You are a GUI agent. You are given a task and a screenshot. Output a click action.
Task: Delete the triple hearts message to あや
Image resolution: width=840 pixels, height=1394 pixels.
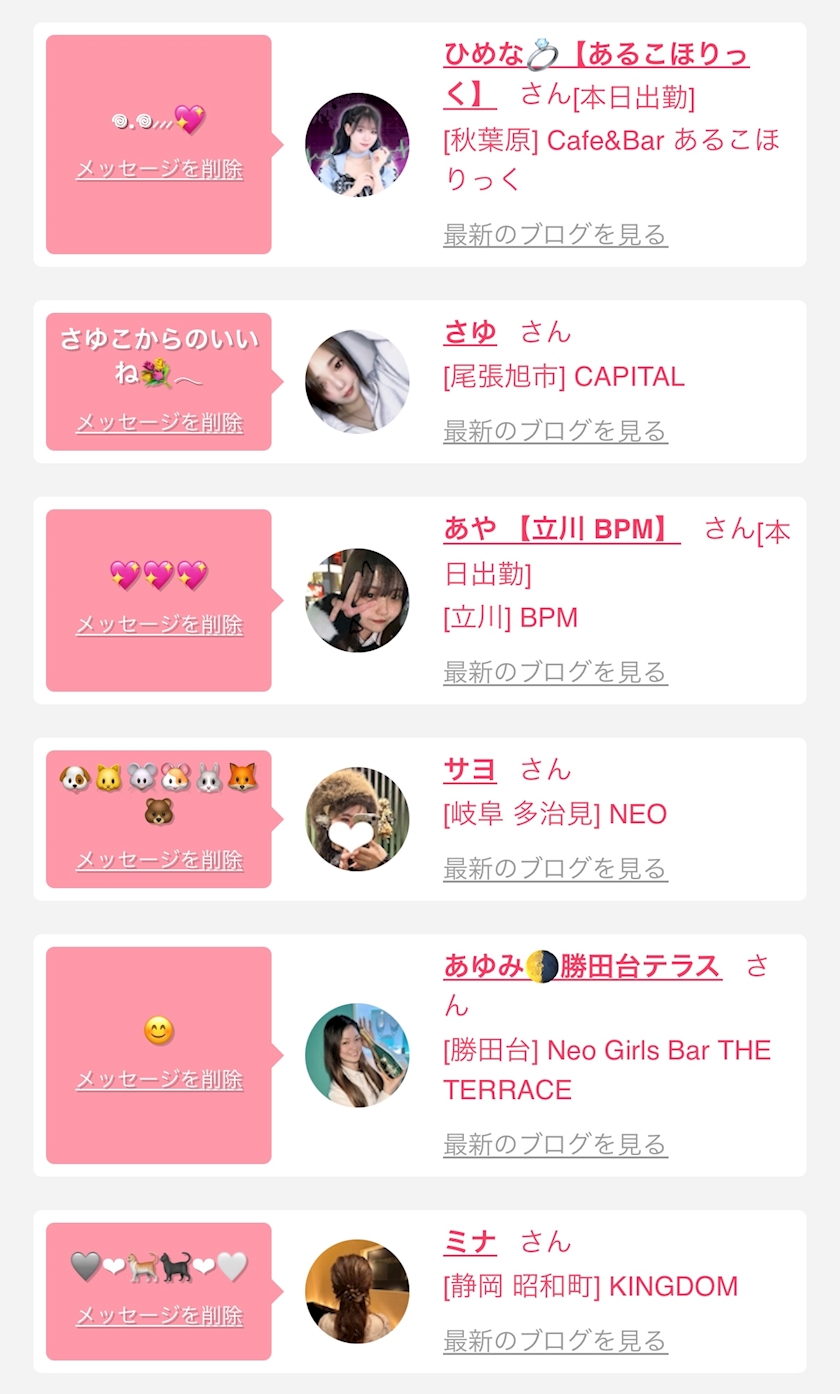click(x=159, y=625)
